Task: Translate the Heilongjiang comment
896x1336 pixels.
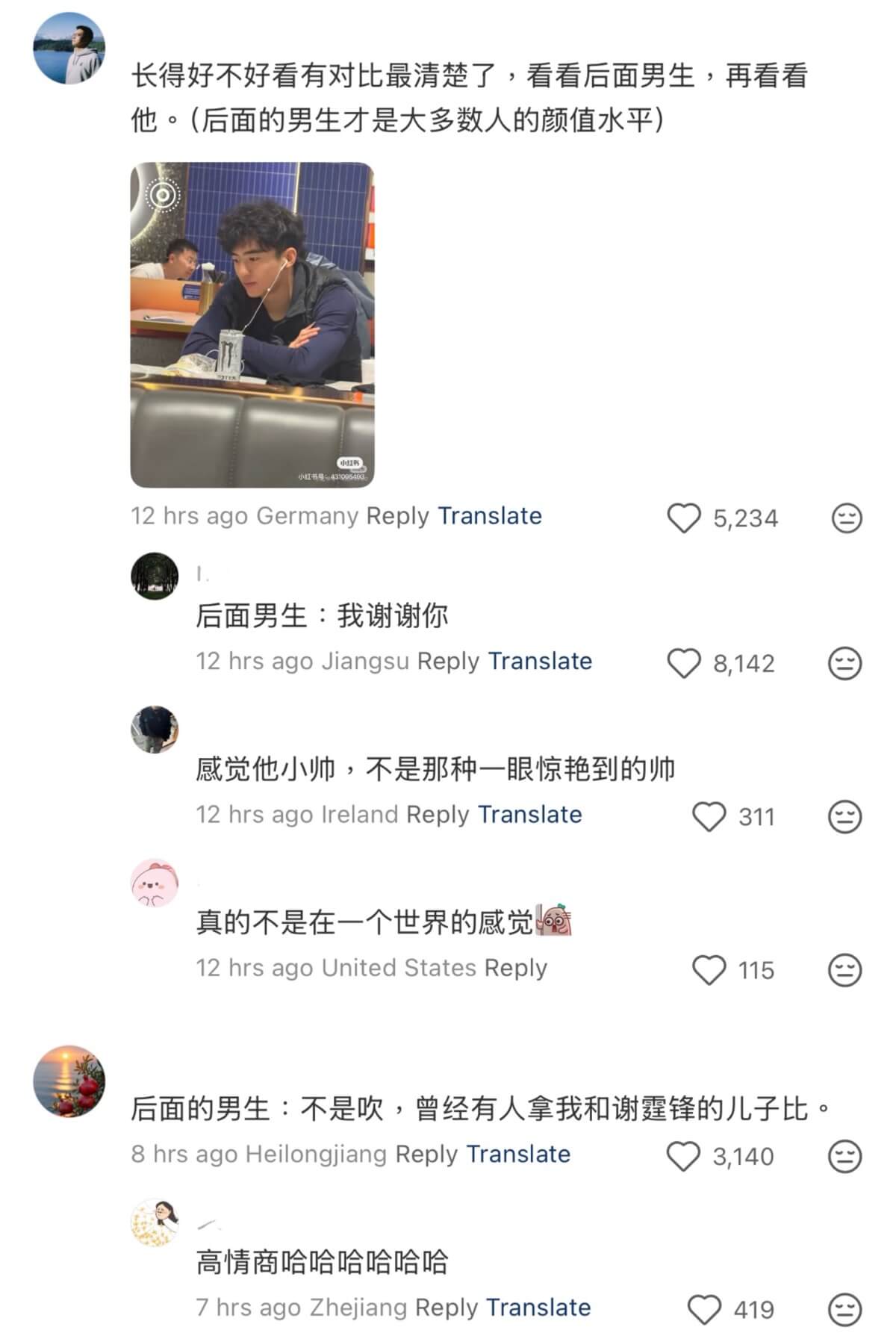Action: tap(518, 1154)
